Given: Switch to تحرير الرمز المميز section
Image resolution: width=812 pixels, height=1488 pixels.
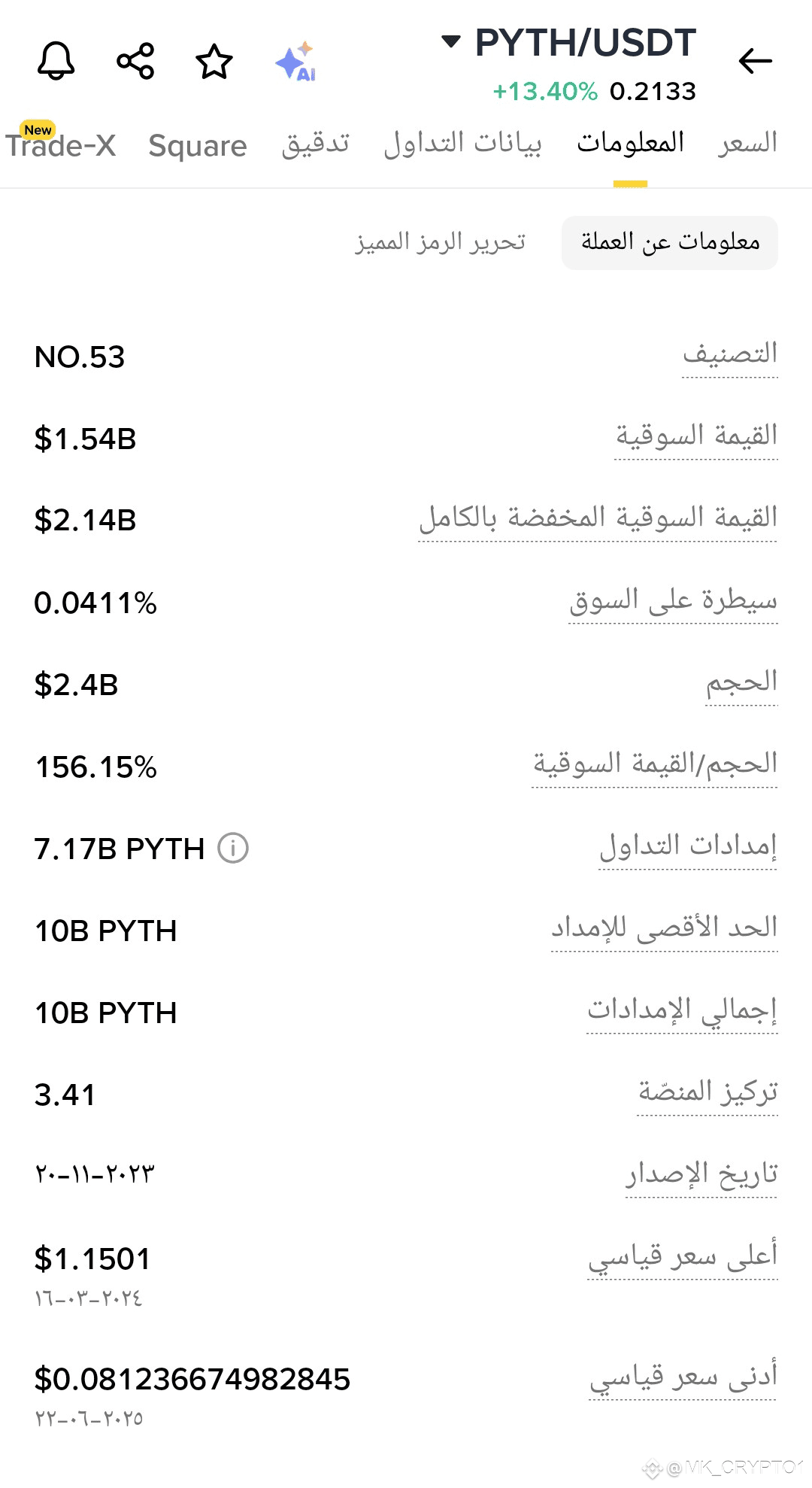Looking at the screenshot, I should tap(440, 242).
